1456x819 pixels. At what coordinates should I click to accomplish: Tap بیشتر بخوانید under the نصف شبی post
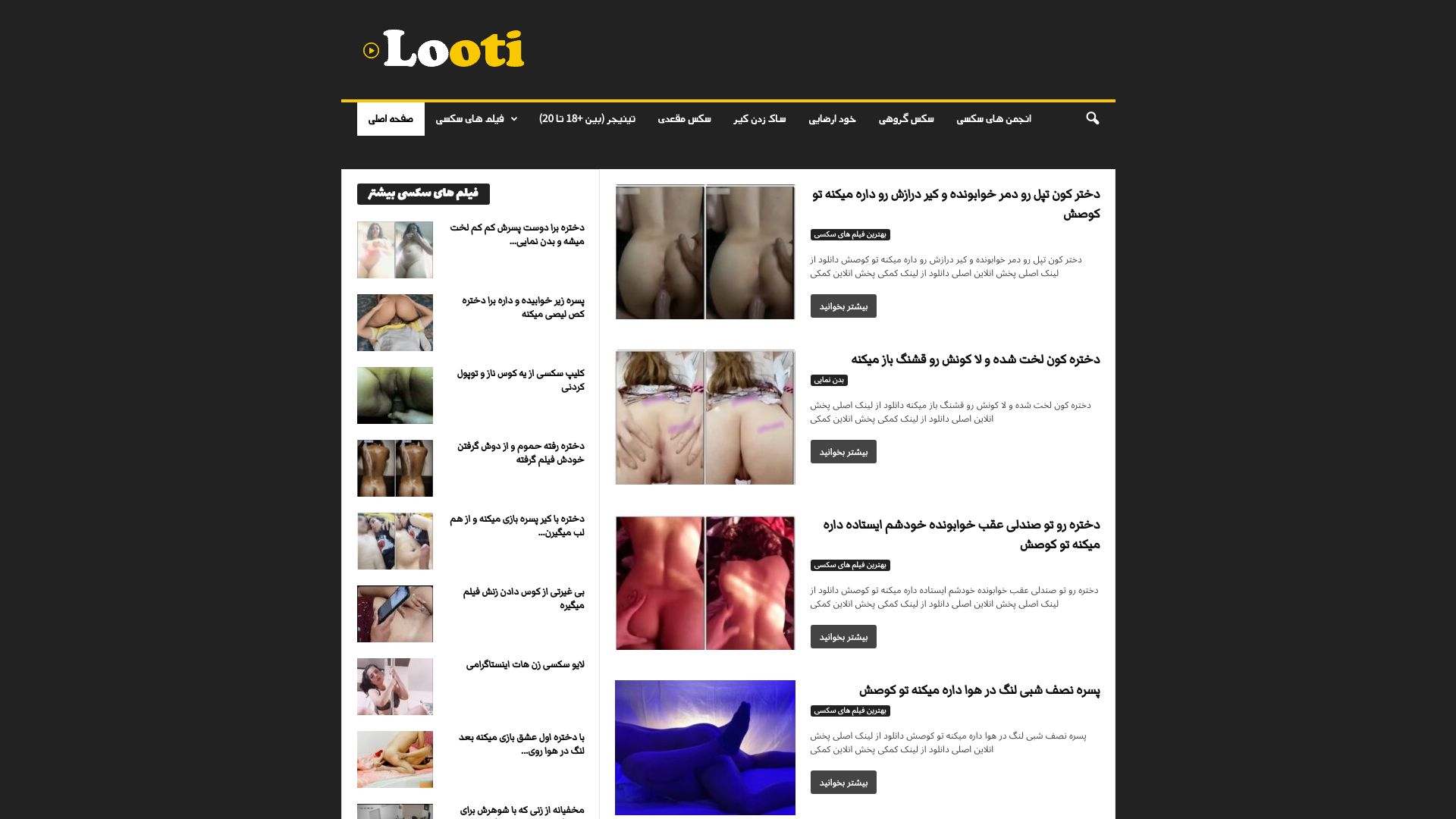(x=843, y=783)
